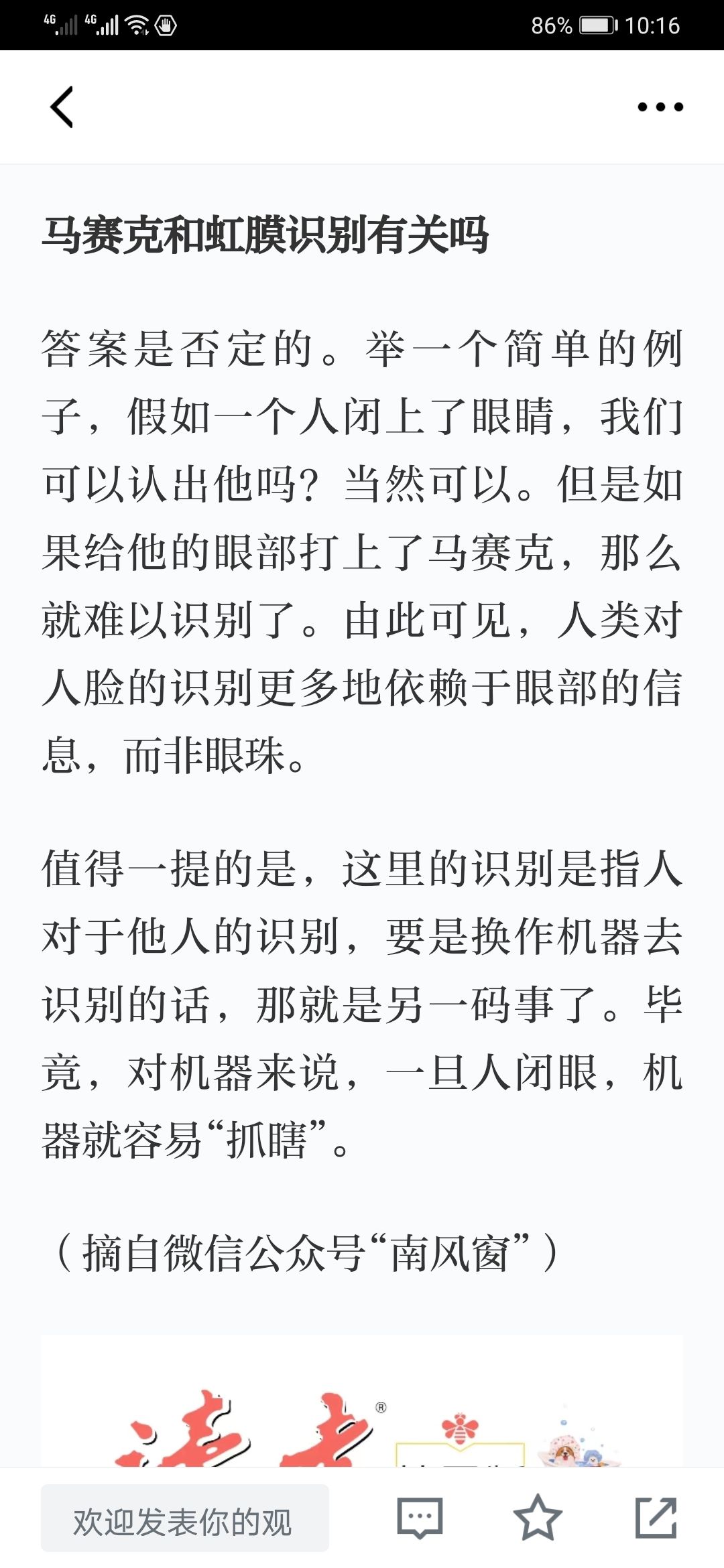Share the article via the share icon
This screenshot has height=1568, width=724.
pyautogui.click(x=656, y=1517)
